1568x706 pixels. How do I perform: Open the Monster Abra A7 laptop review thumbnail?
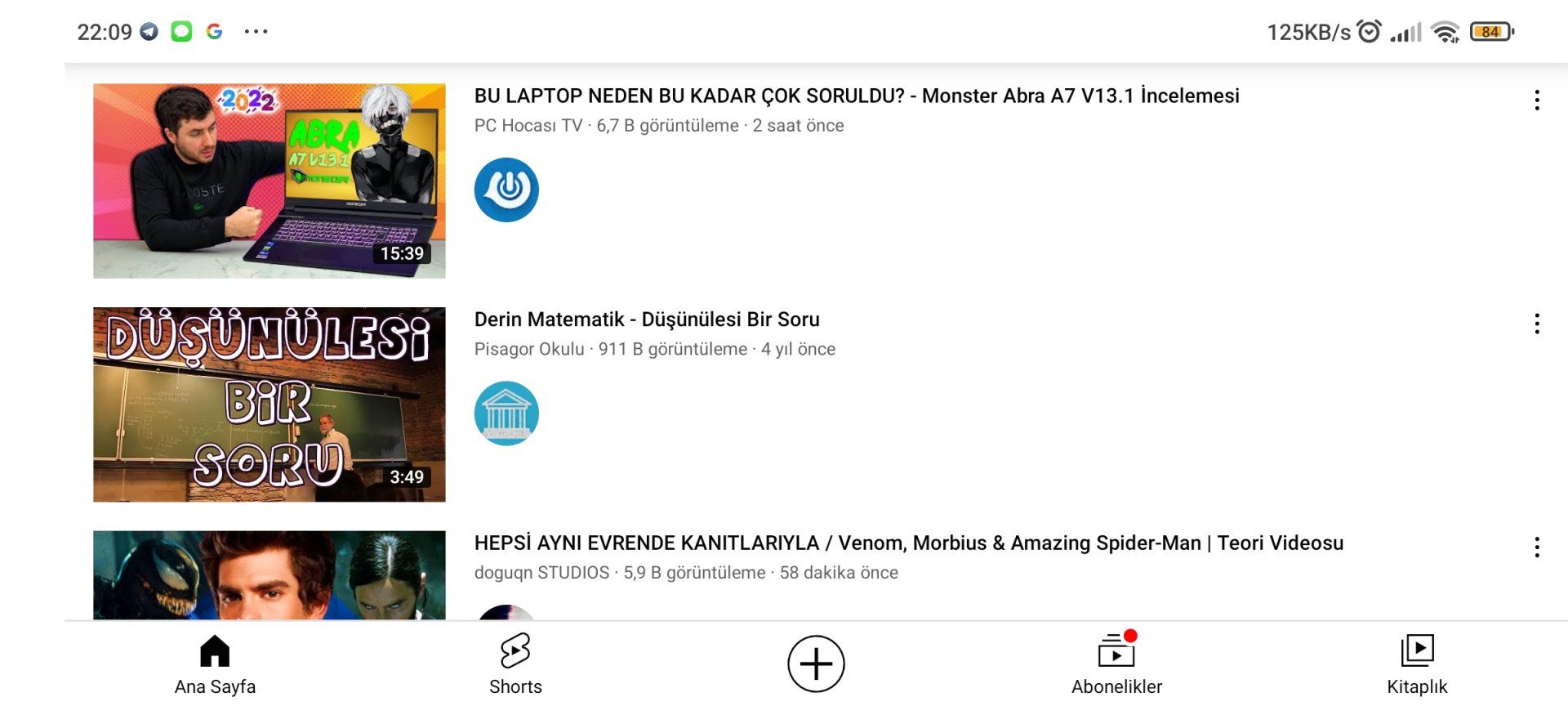[x=269, y=181]
